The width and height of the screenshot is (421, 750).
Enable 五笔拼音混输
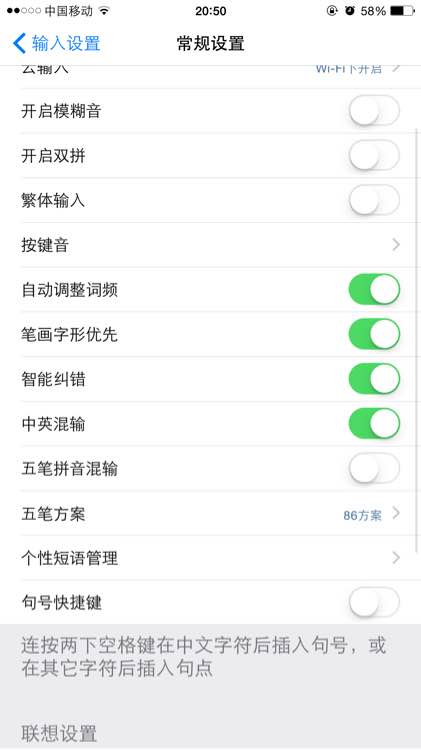374,468
